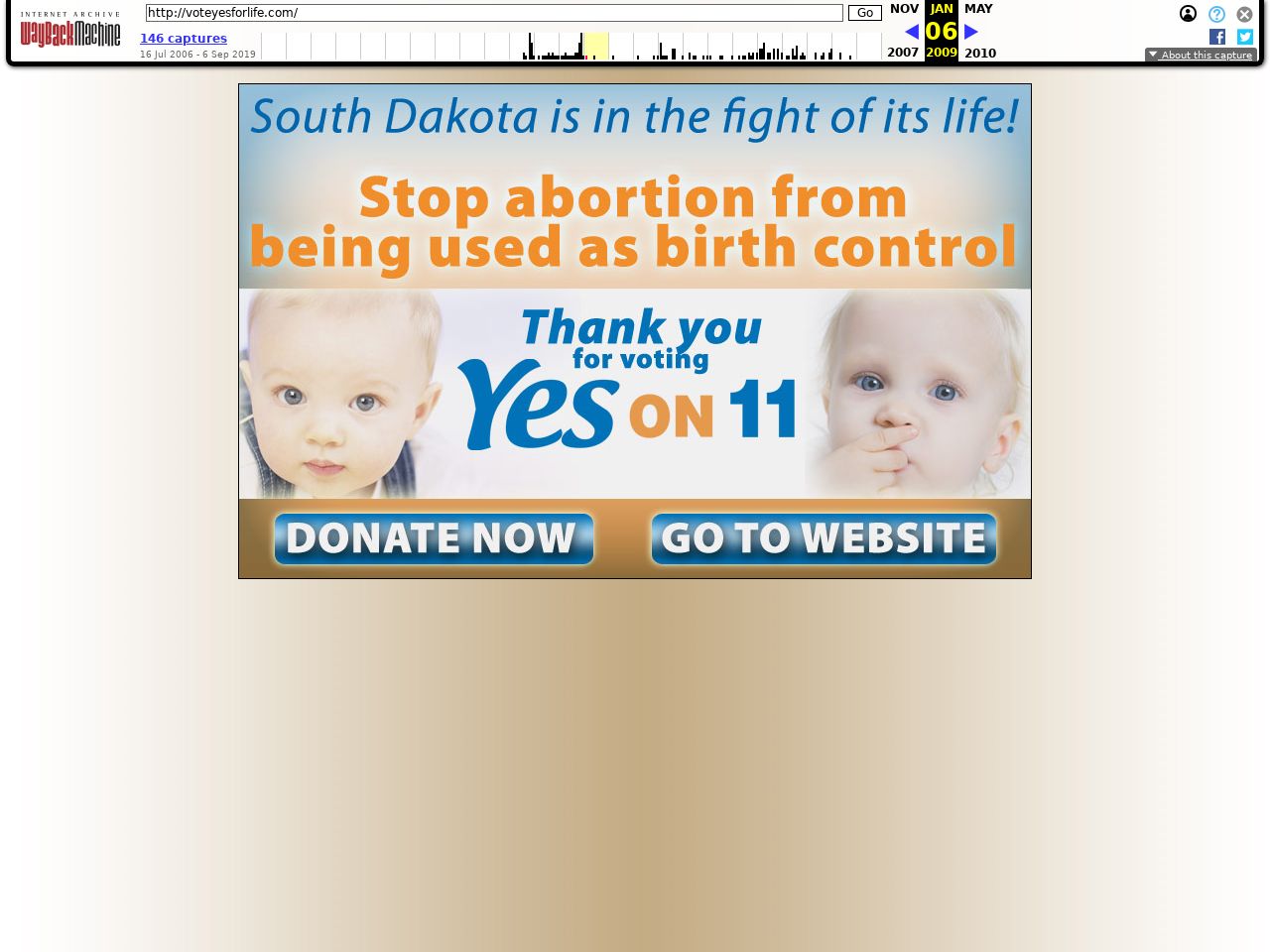Image resolution: width=1270 pixels, height=952 pixels.
Task: Tap the Wayback Machine URL field
Action: click(493, 13)
